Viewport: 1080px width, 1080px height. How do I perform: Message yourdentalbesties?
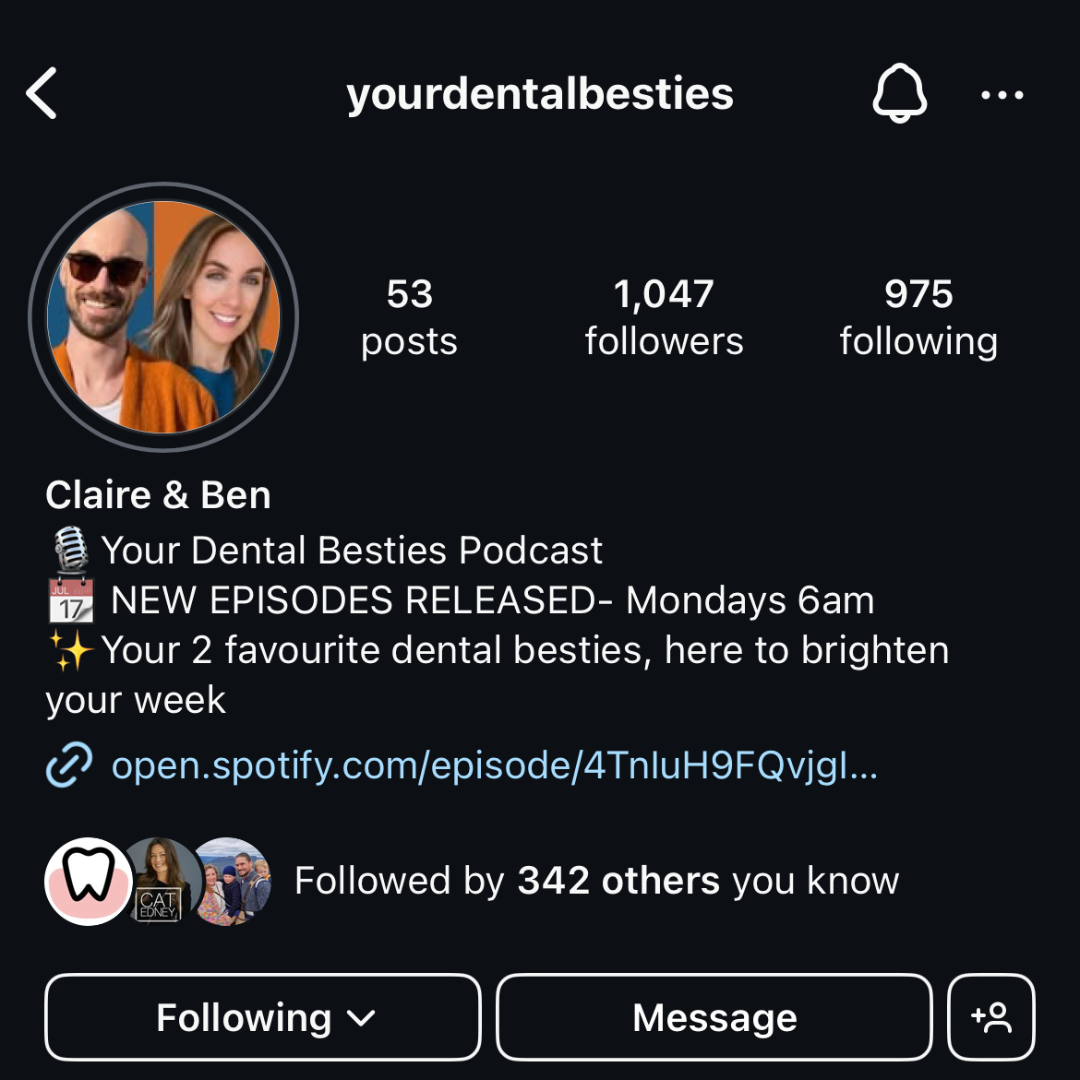(714, 1018)
